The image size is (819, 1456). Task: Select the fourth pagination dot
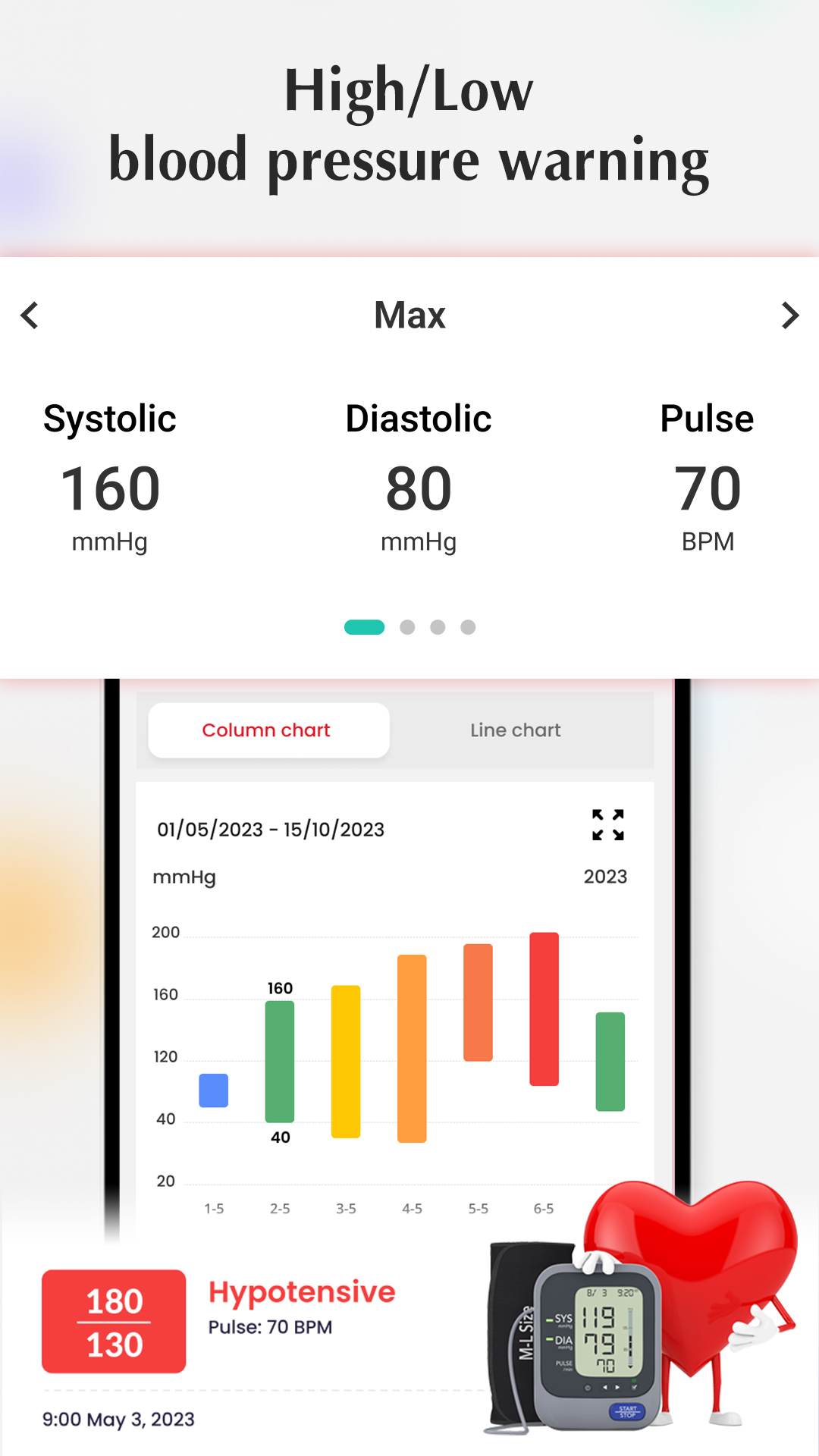coord(468,627)
